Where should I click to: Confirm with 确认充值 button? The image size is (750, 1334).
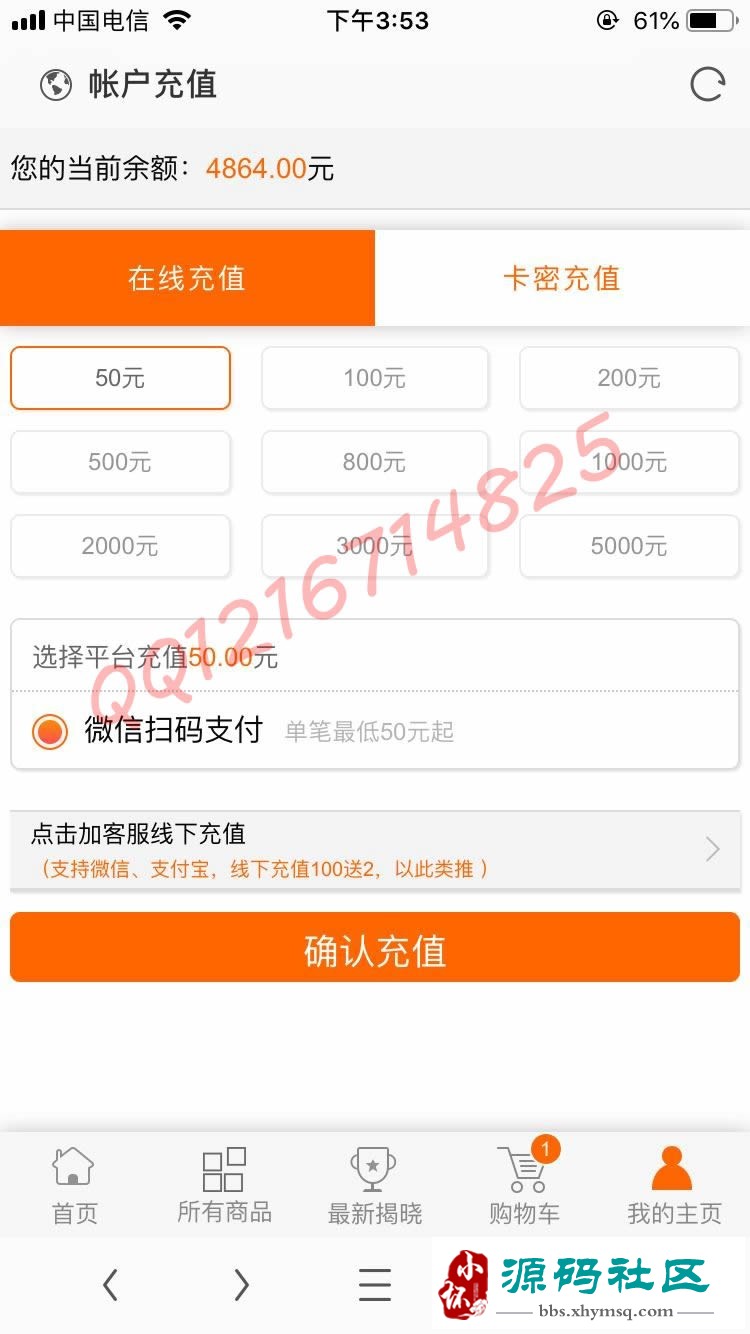pyautogui.click(x=375, y=948)
